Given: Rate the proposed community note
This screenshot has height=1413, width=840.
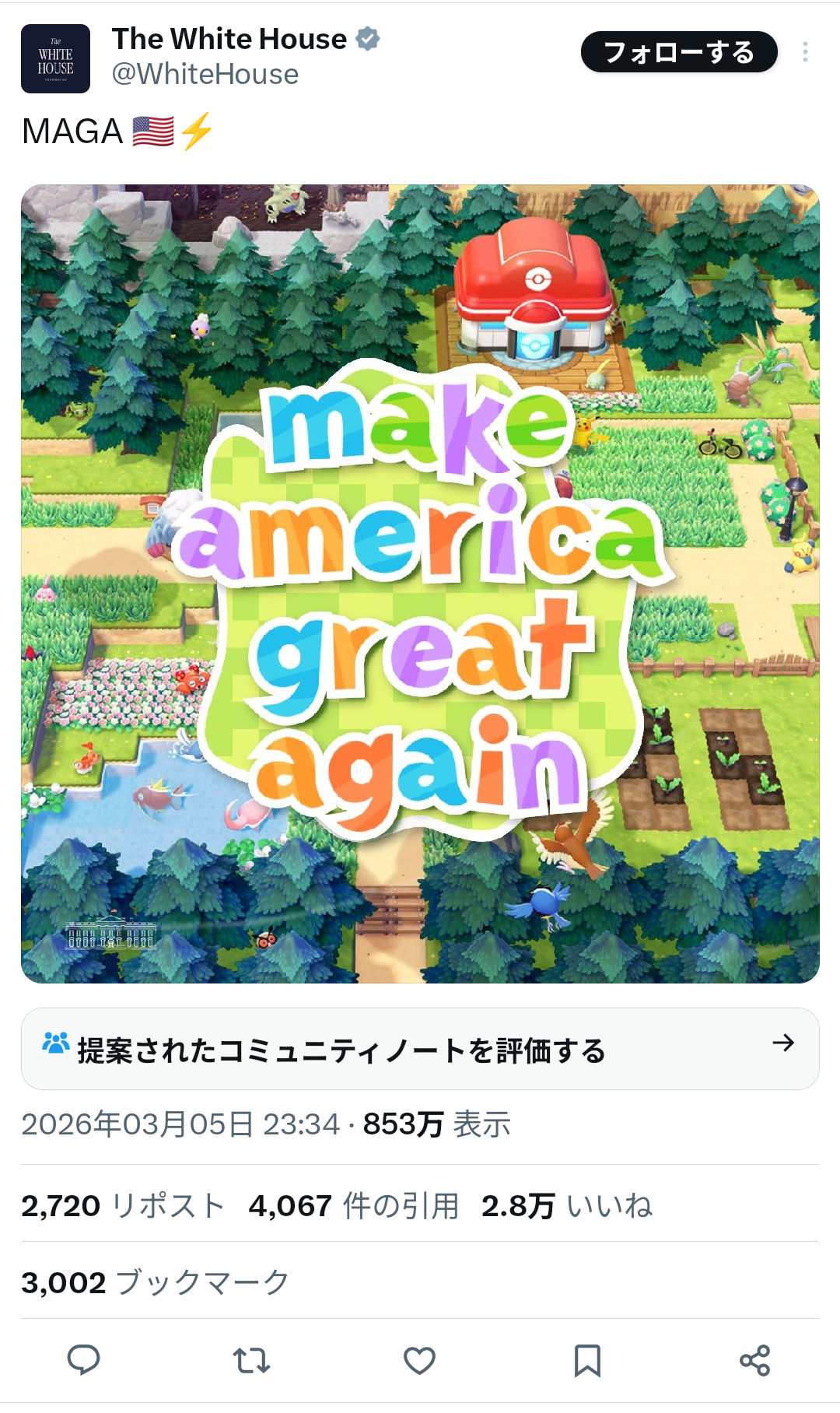Looking at the screenshot, I should (x=420, y=1049).
